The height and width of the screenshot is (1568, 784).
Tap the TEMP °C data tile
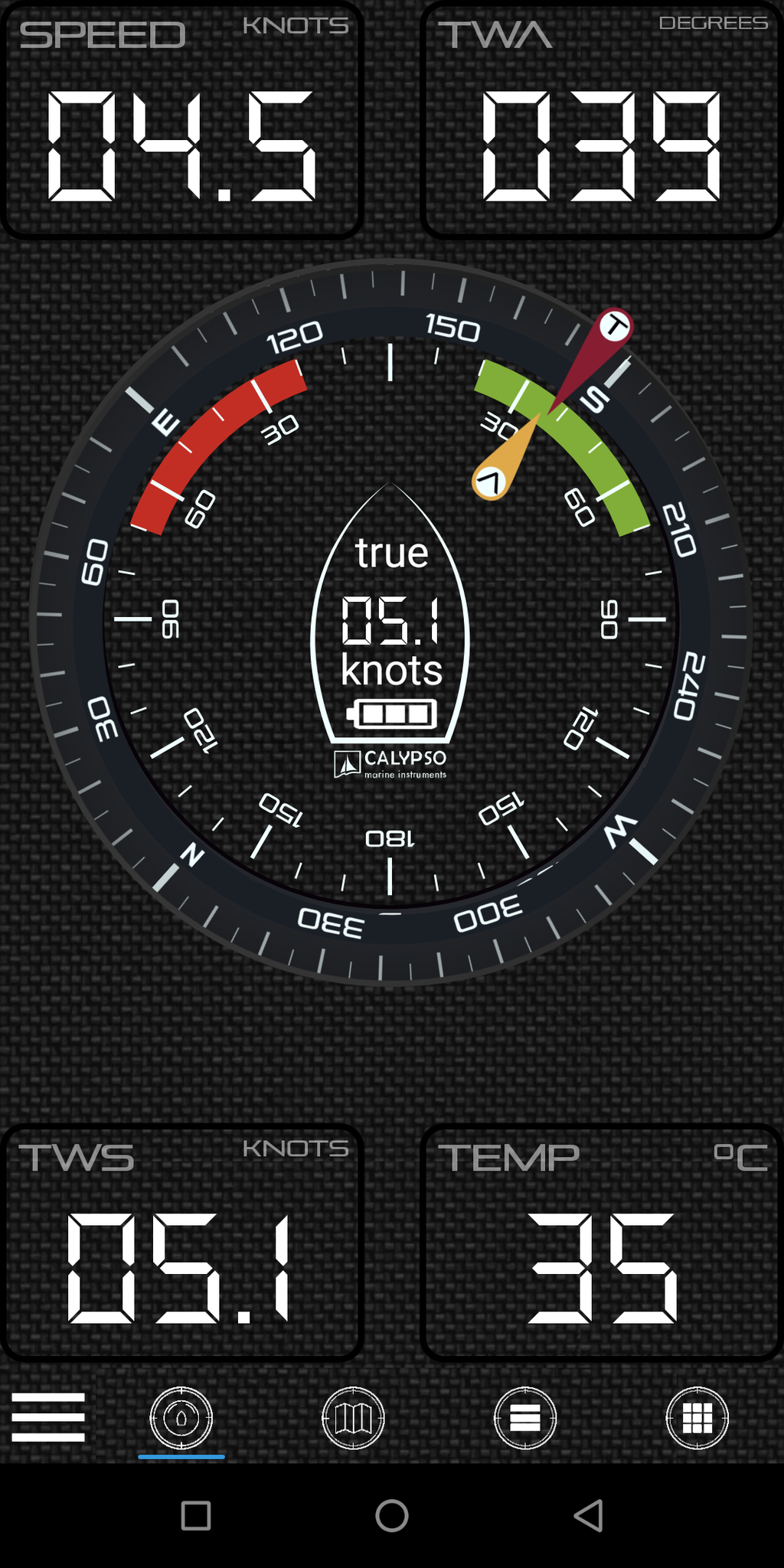coord(602,1242)
